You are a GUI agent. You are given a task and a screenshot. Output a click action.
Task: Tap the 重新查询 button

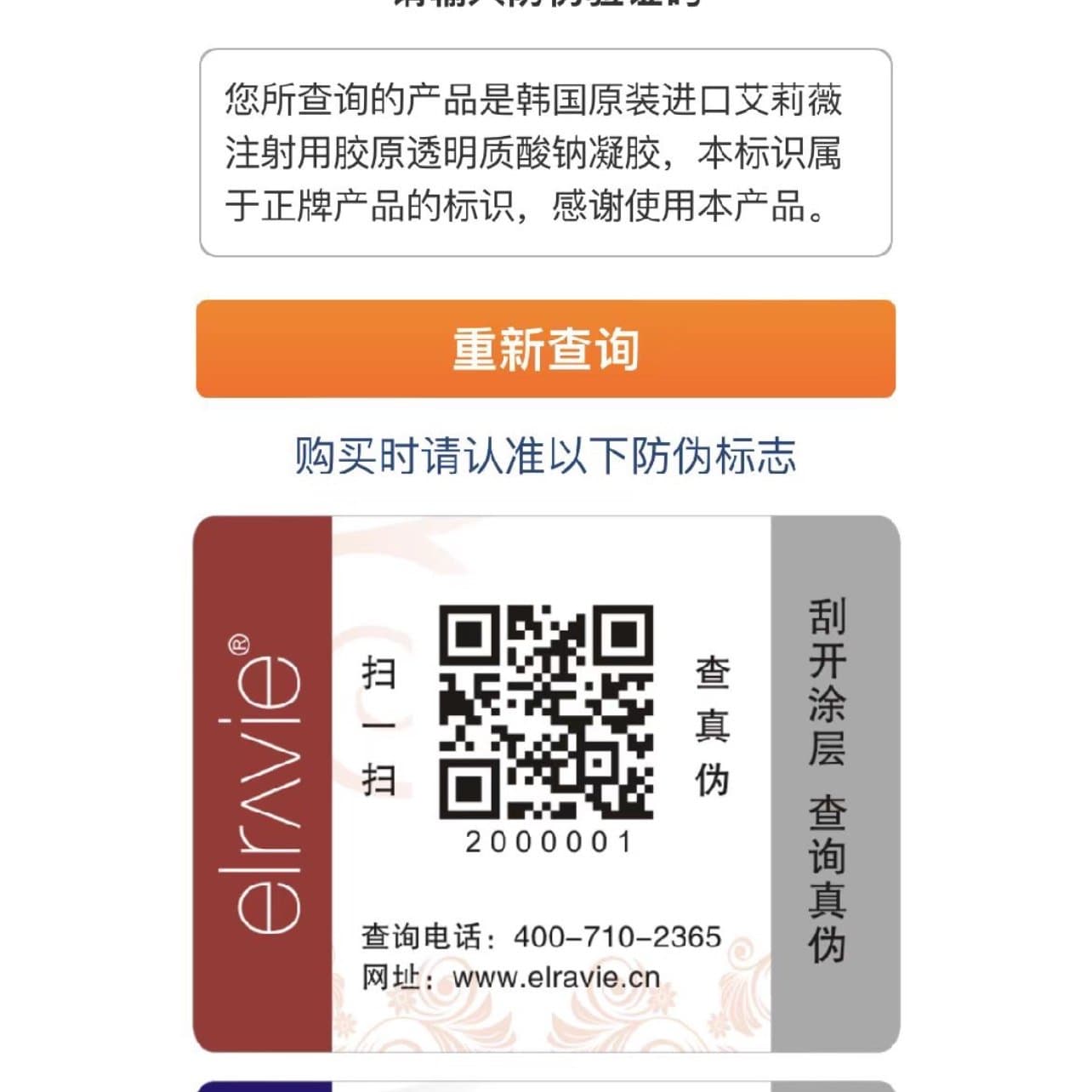[545, 349]
